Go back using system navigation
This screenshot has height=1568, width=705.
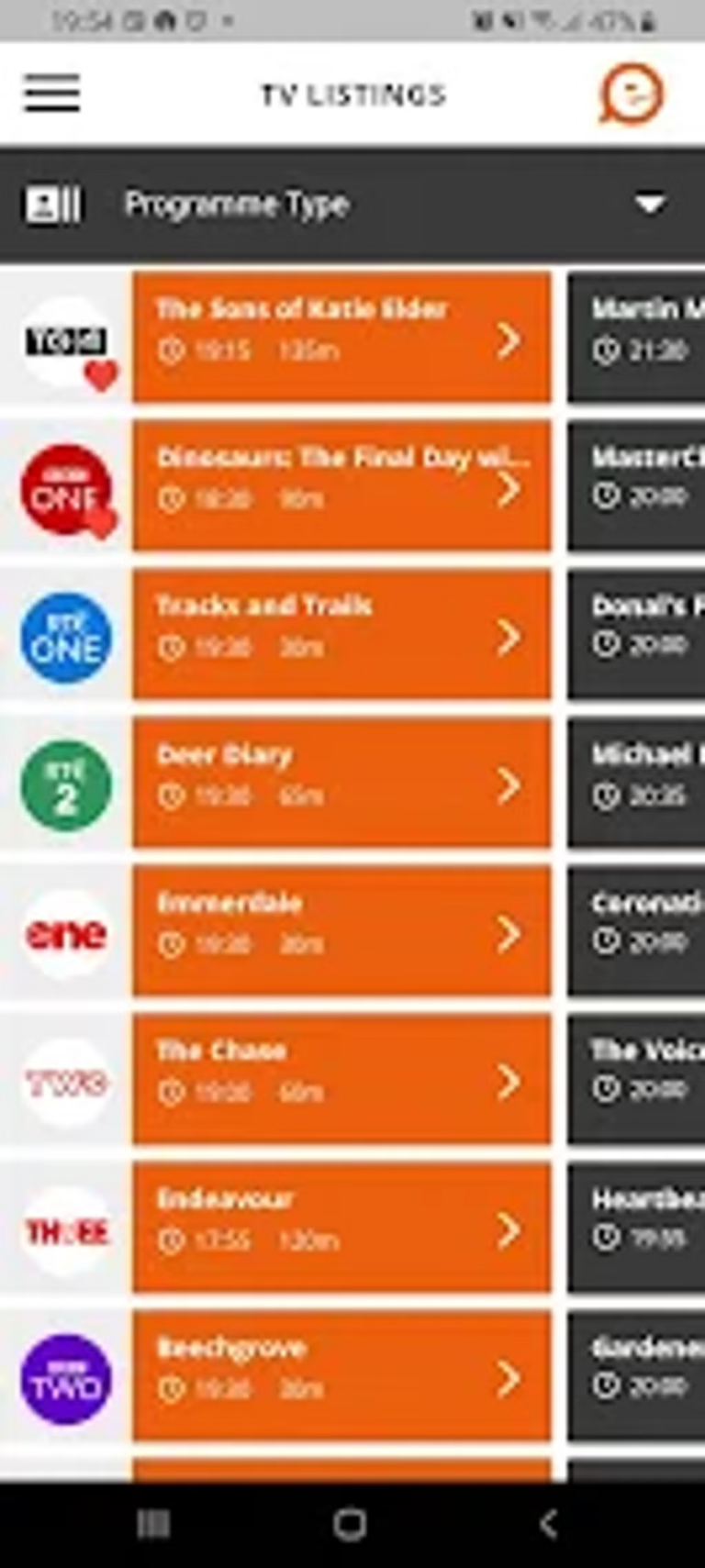click(x=548, y=1524)
